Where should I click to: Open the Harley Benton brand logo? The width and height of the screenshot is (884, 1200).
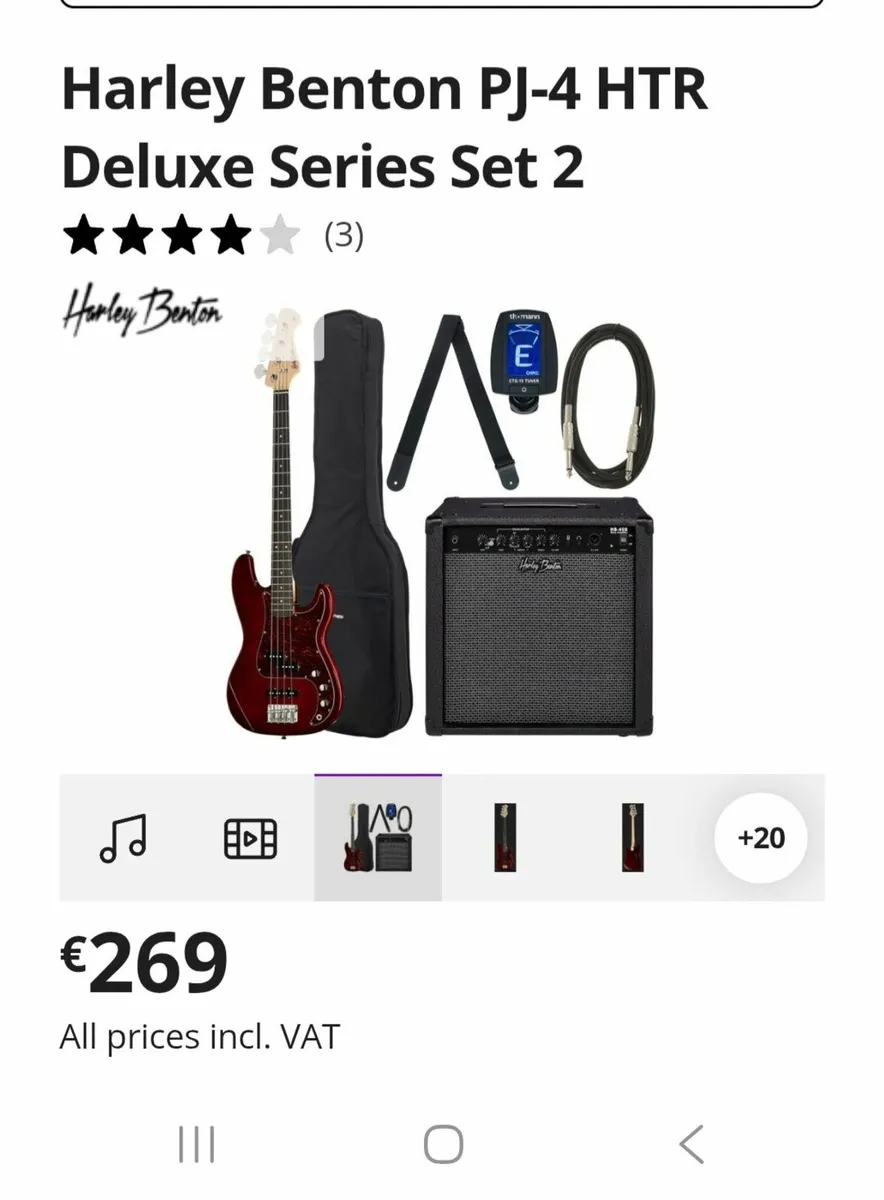(141, 311)
